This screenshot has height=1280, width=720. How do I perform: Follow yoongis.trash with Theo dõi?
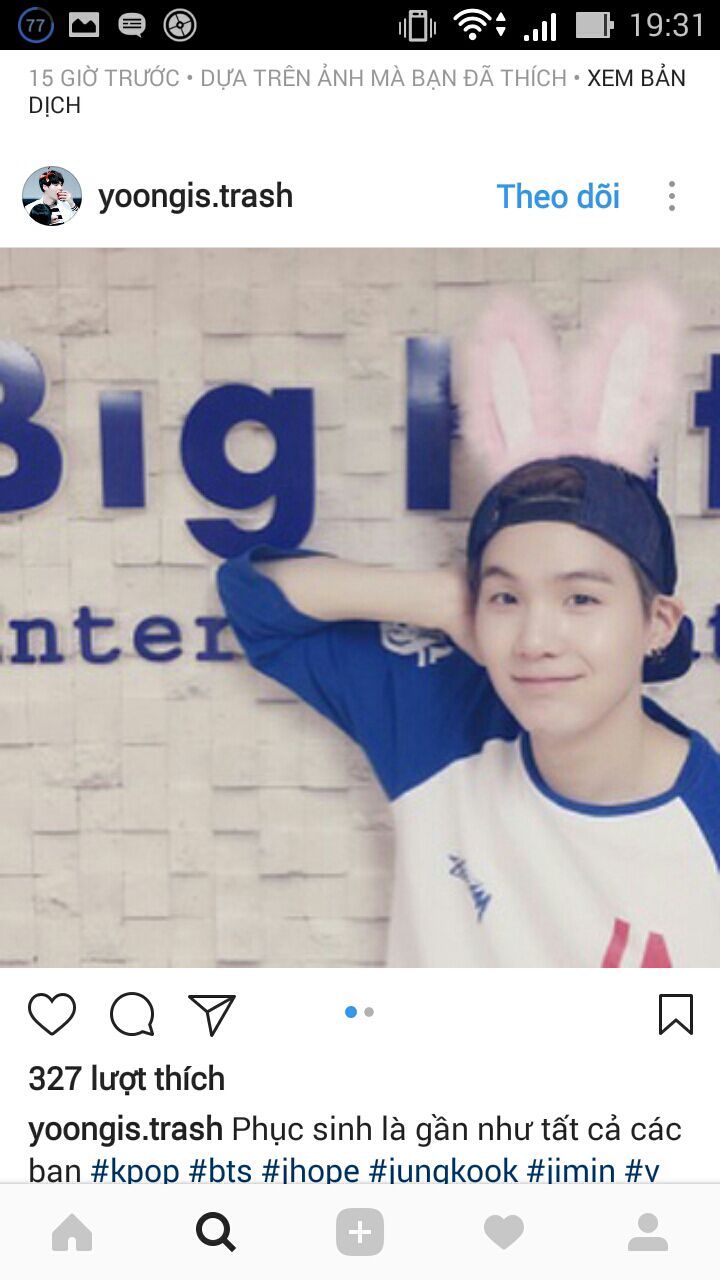pyautogui.click(x=558, y=196)
